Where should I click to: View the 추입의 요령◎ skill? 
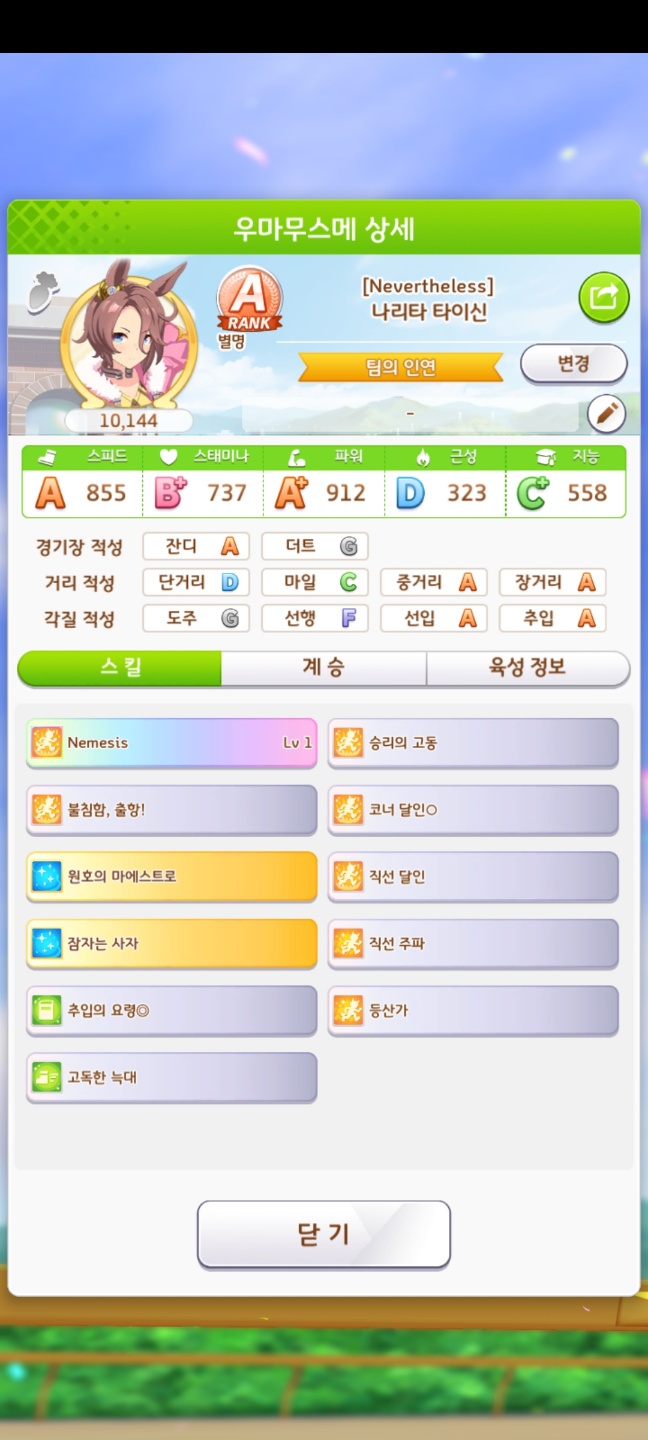[x=171, y=1010]
